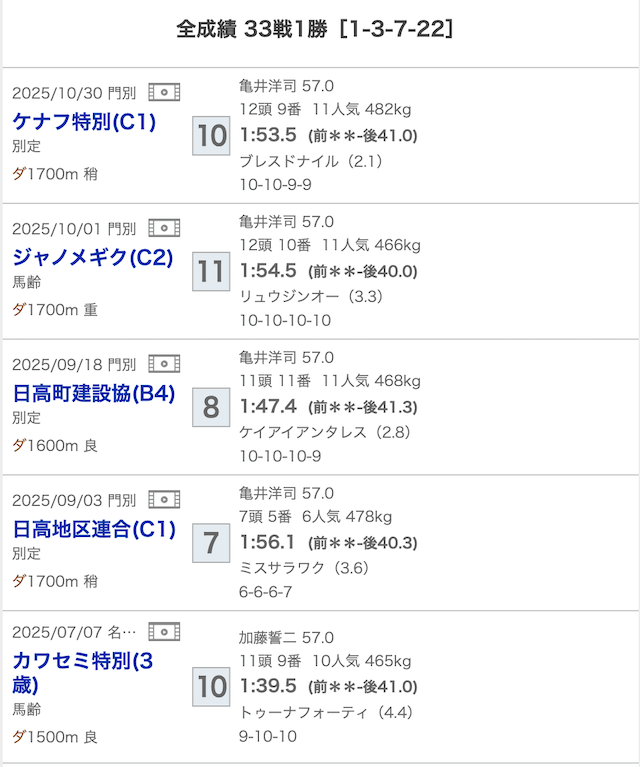Viewport: 640px width, 767px height.
Task: Open the カワセミ特別(3歳) race result
Action: click(82, 672)
